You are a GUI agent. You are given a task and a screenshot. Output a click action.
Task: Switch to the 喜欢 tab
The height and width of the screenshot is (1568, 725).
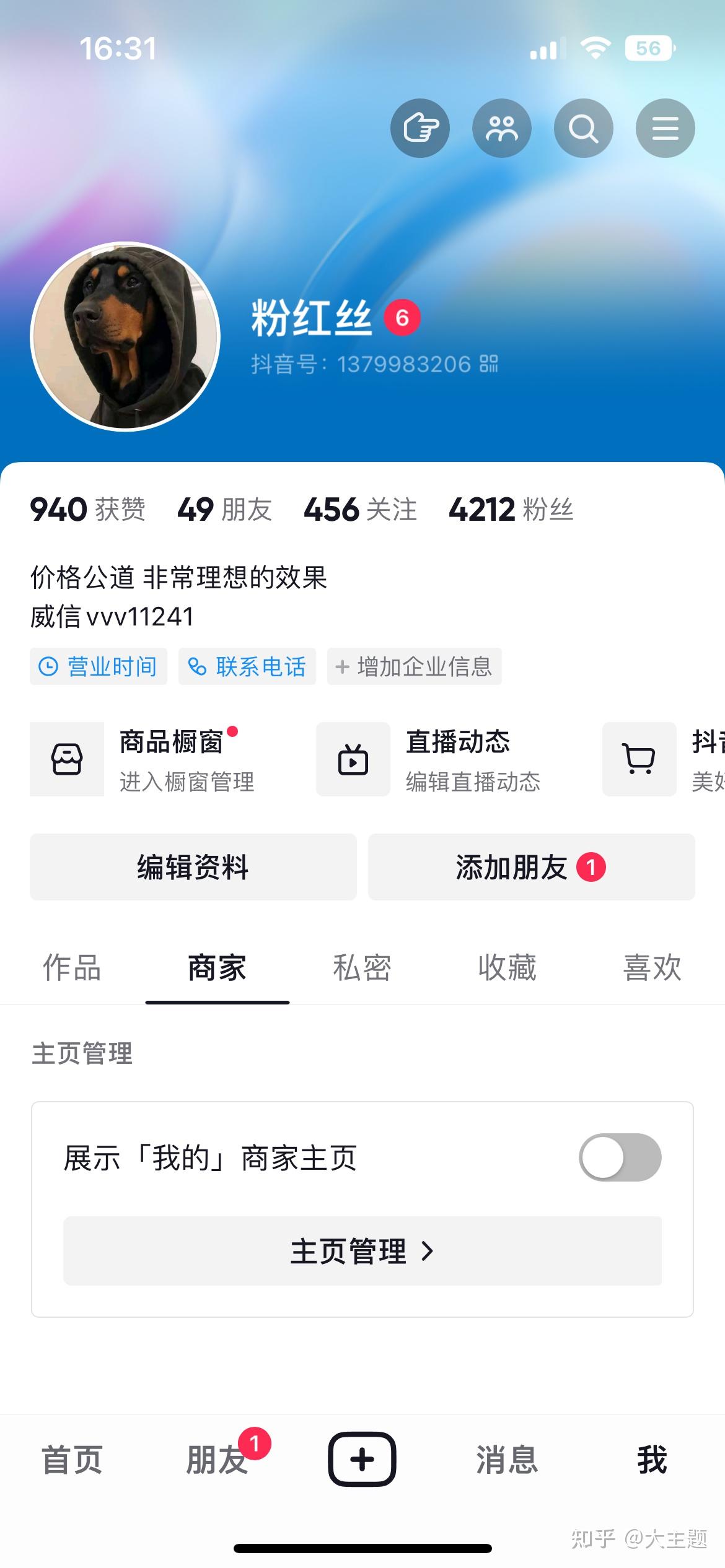(652, 967)
